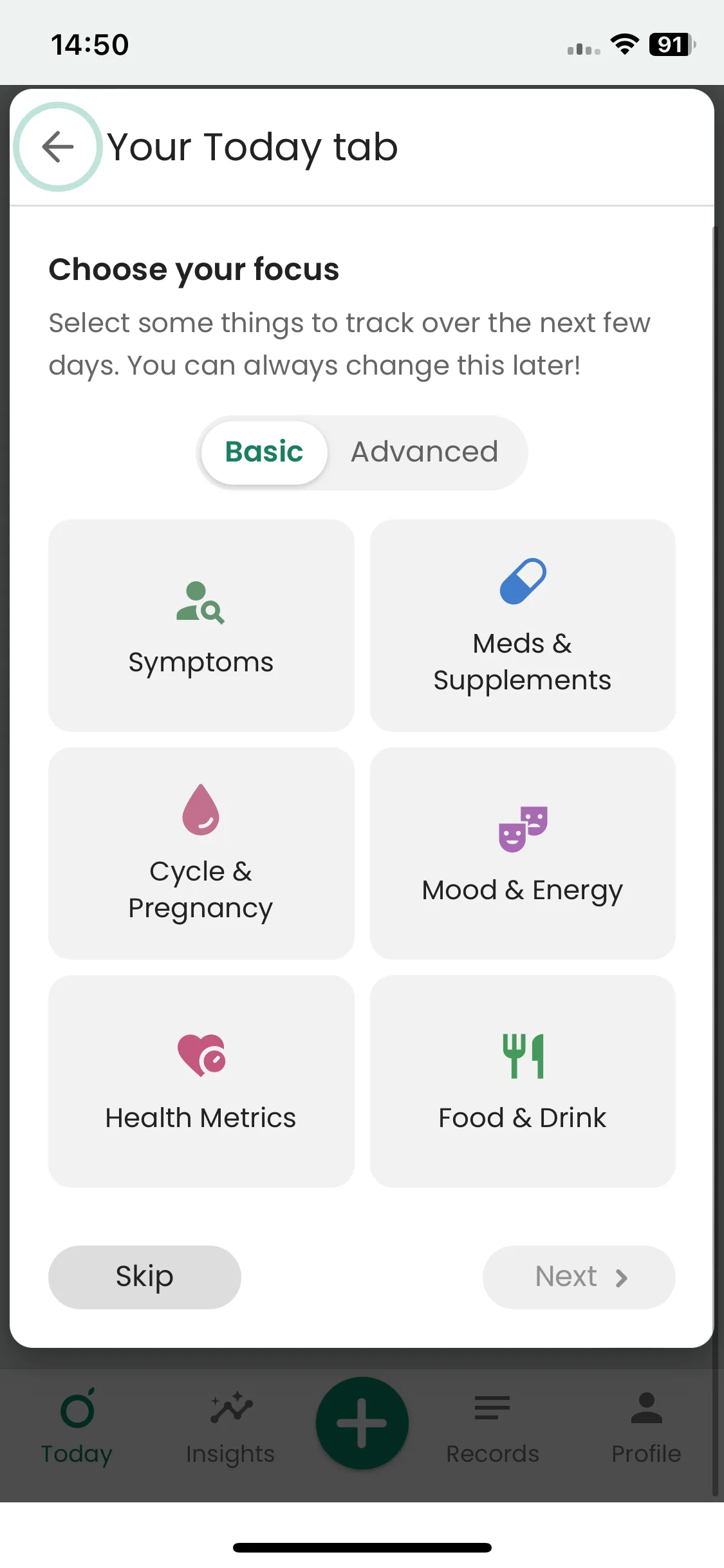The image size is (724, 1568).
Task: Open the Today tab
Action: [x=77, y=1426]
